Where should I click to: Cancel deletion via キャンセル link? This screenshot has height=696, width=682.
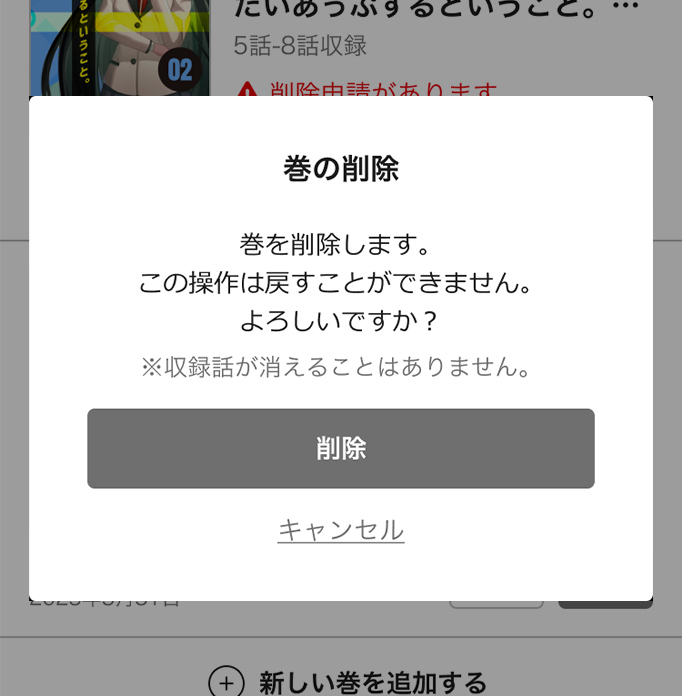pyautogui.click(x=340, y=530)
